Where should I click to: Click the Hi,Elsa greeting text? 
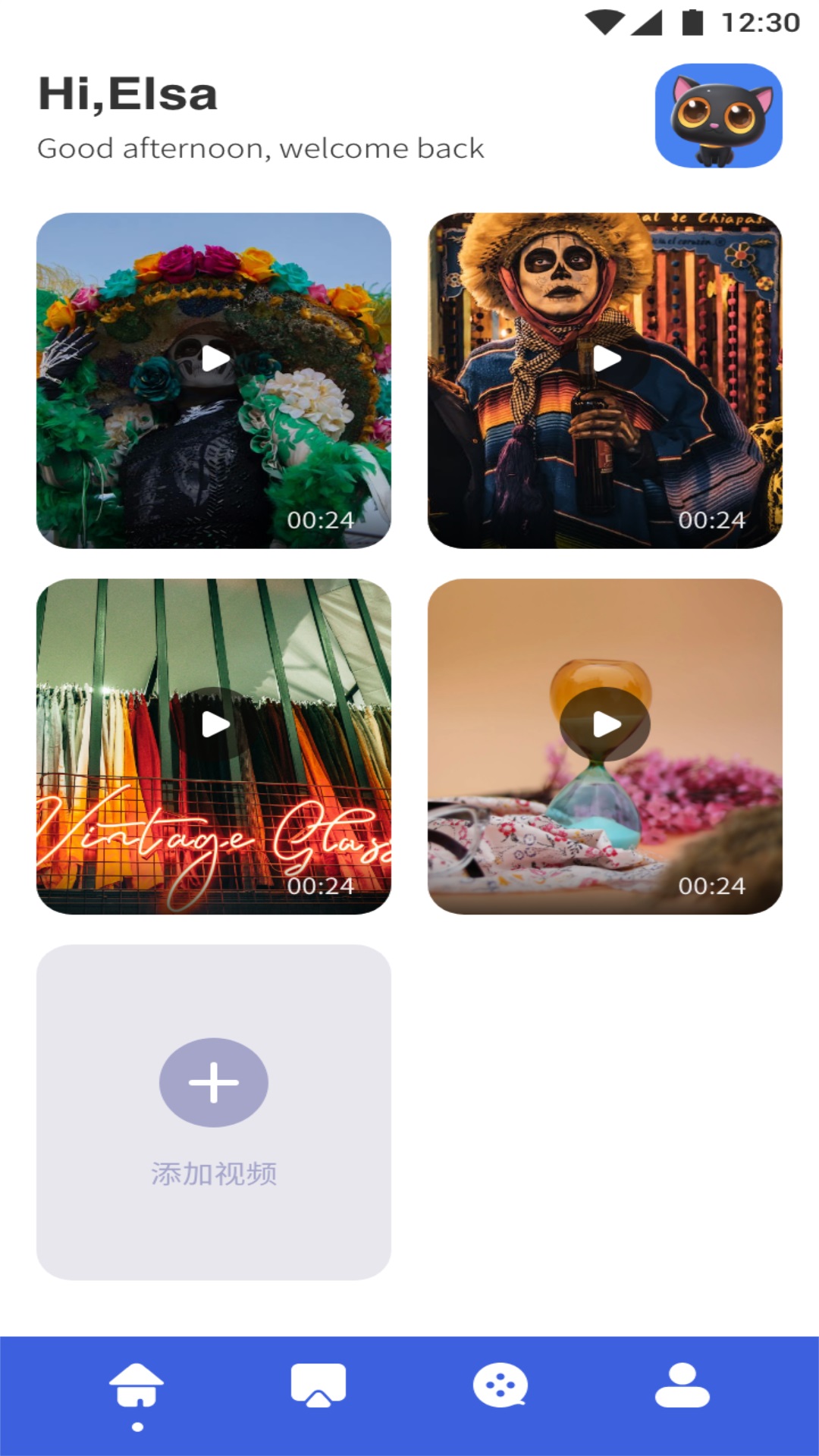127,93
